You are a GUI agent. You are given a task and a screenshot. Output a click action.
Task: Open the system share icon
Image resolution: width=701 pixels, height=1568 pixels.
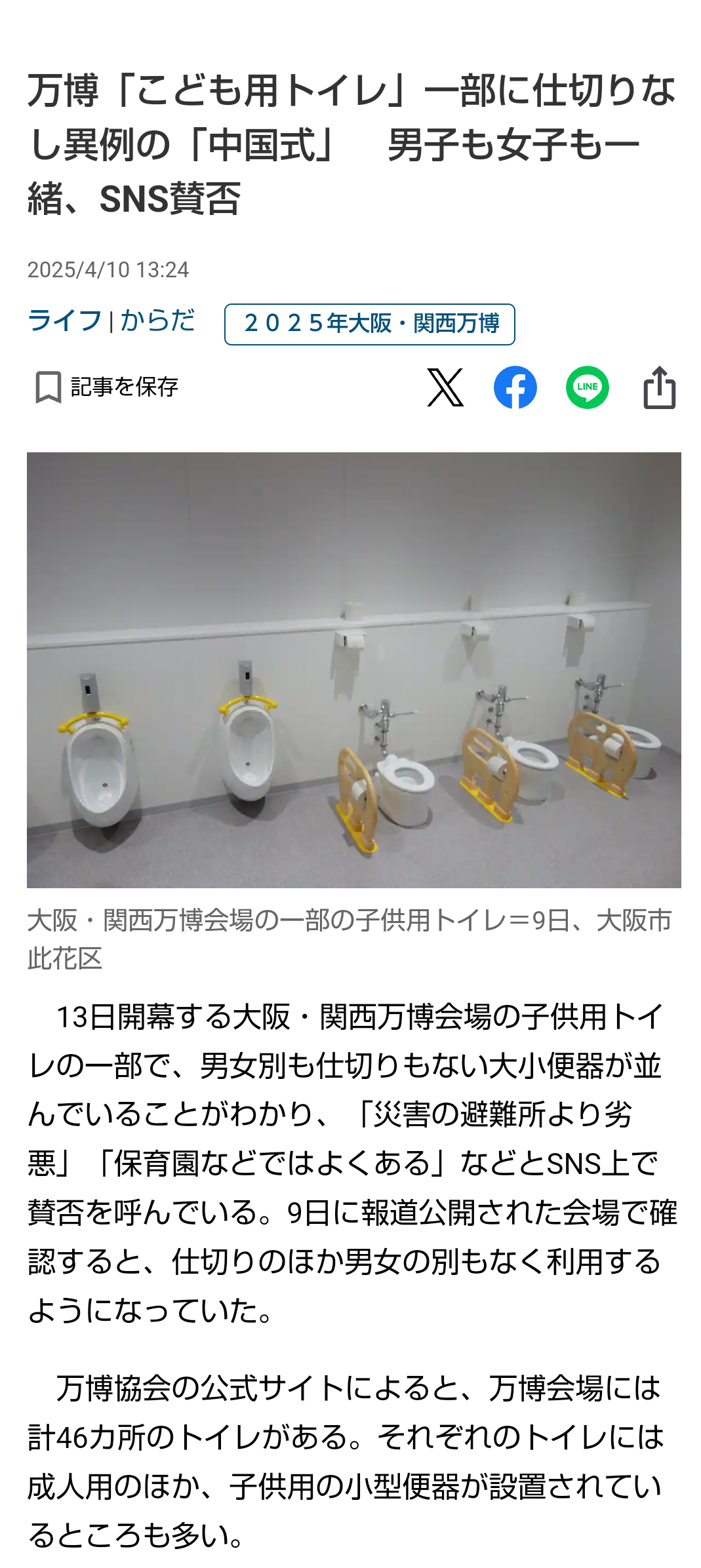click(x=659, y=387)
